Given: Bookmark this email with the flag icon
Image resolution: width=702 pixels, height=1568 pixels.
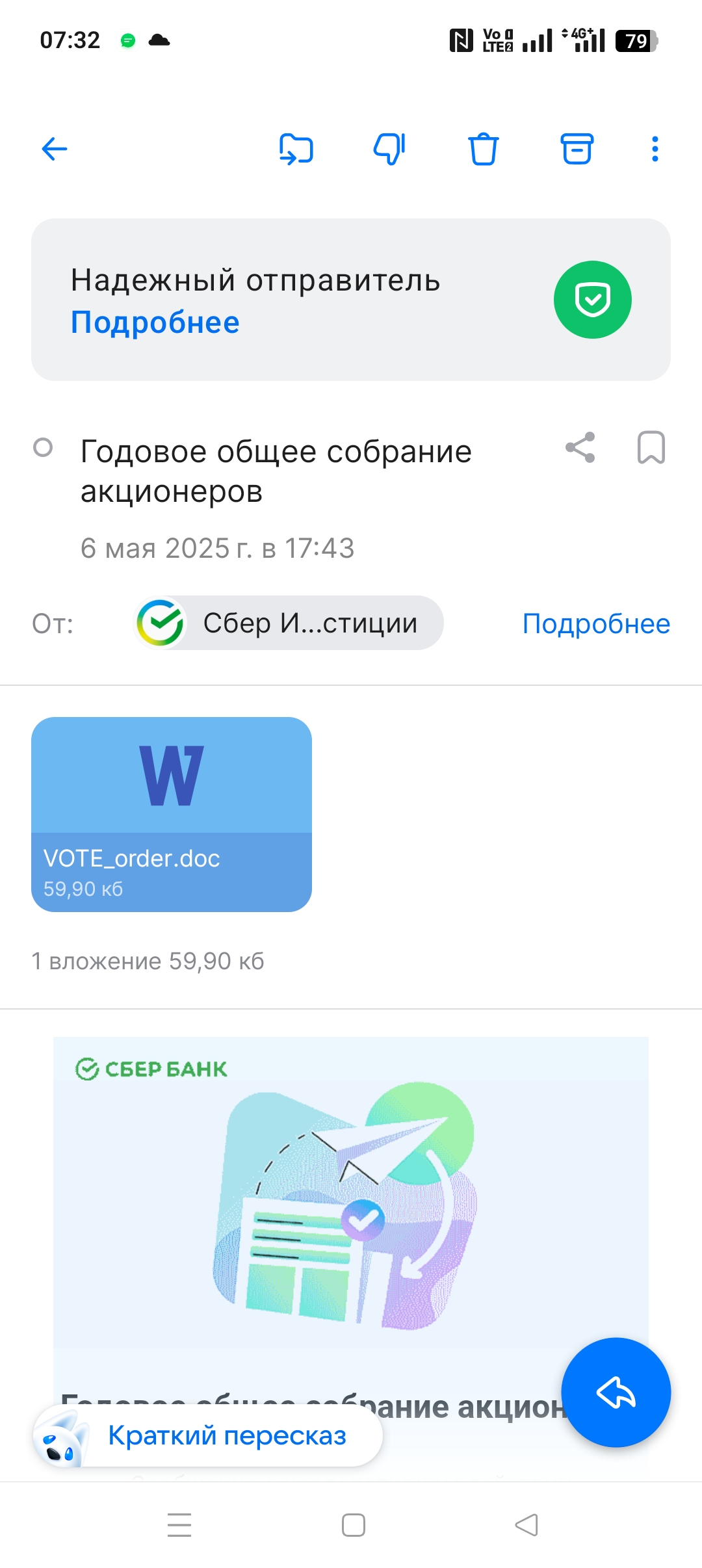Looking at the screenshot, I should coord(651,447).
